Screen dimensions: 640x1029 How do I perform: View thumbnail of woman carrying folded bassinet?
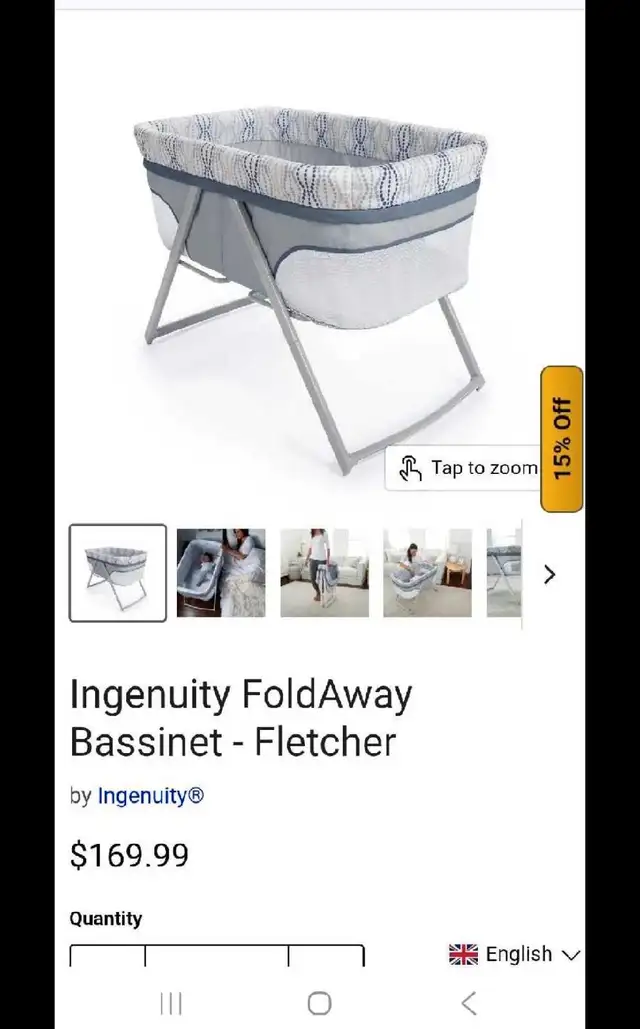point(324,573)
